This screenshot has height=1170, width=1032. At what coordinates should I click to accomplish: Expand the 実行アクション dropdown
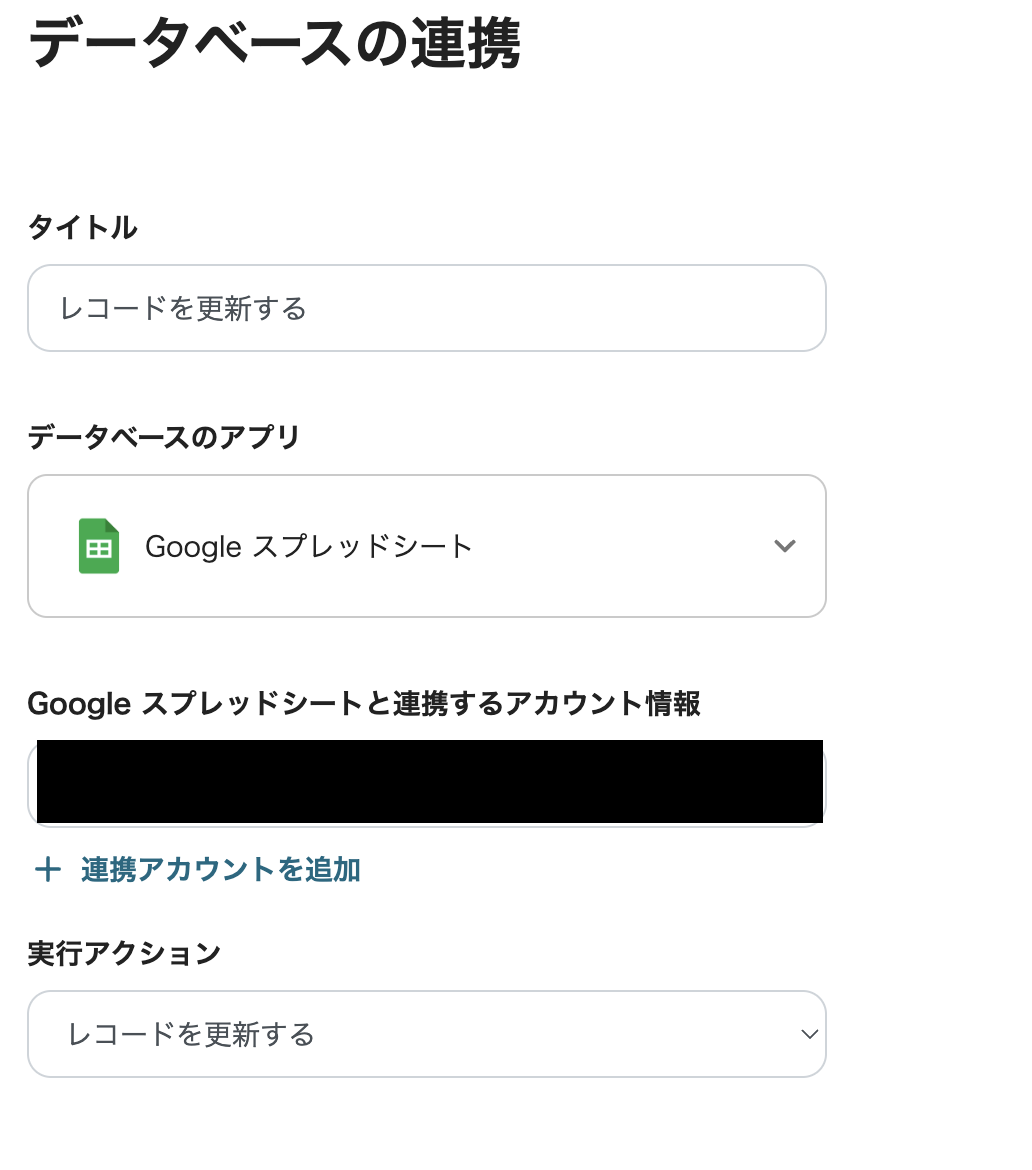(x=427, y=1034)
